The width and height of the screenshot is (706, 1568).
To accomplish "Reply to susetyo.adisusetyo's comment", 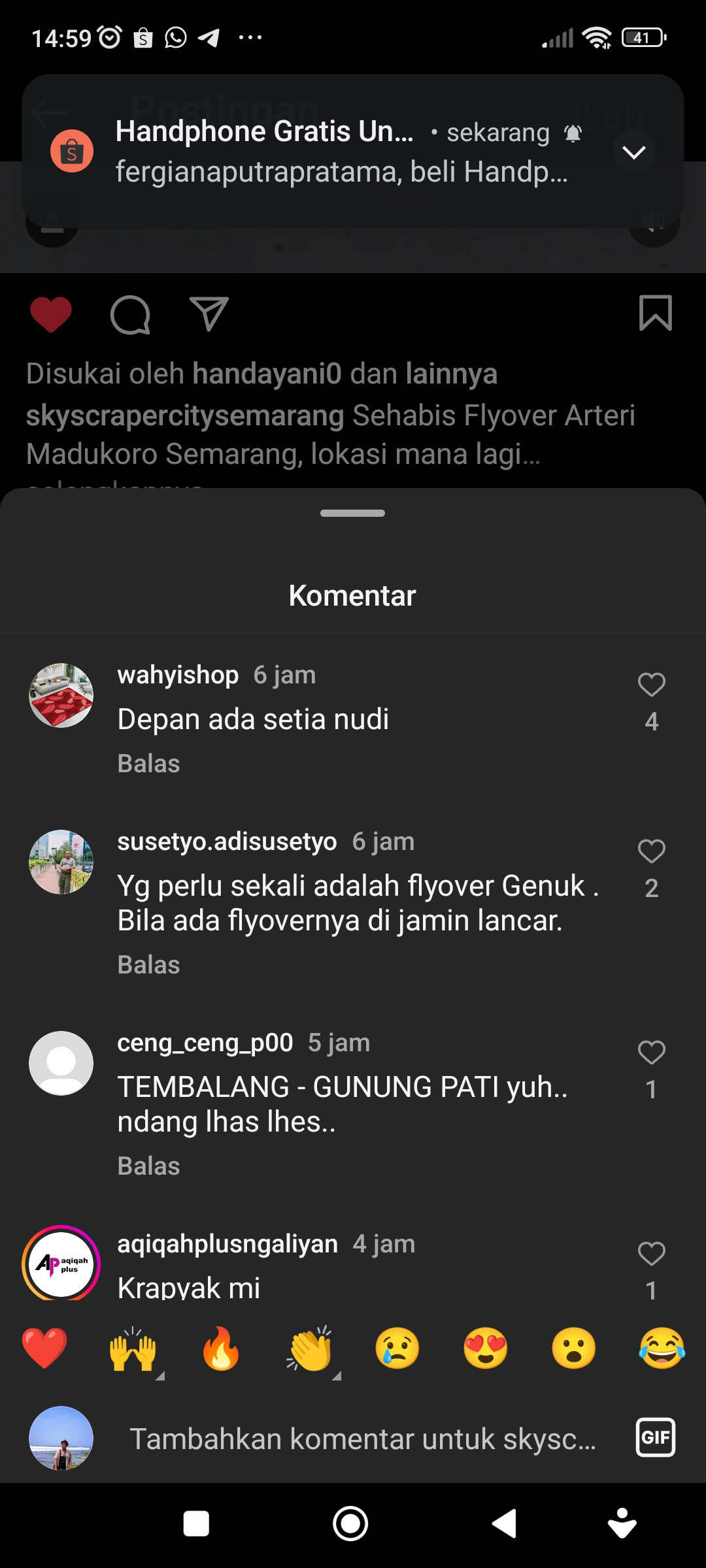I will [x=148, y=964].
